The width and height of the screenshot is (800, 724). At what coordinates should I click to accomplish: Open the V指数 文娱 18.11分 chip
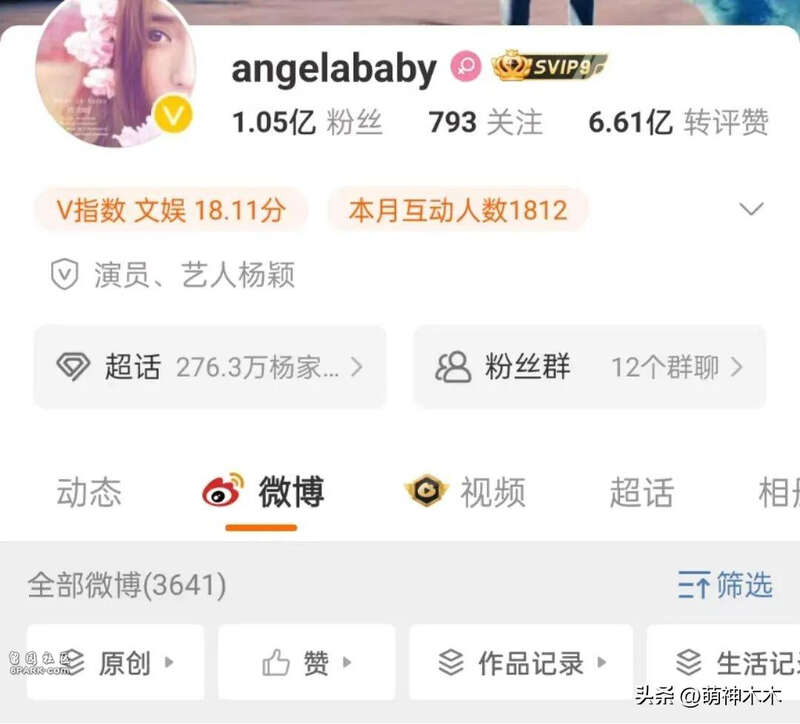pos(170,210)
